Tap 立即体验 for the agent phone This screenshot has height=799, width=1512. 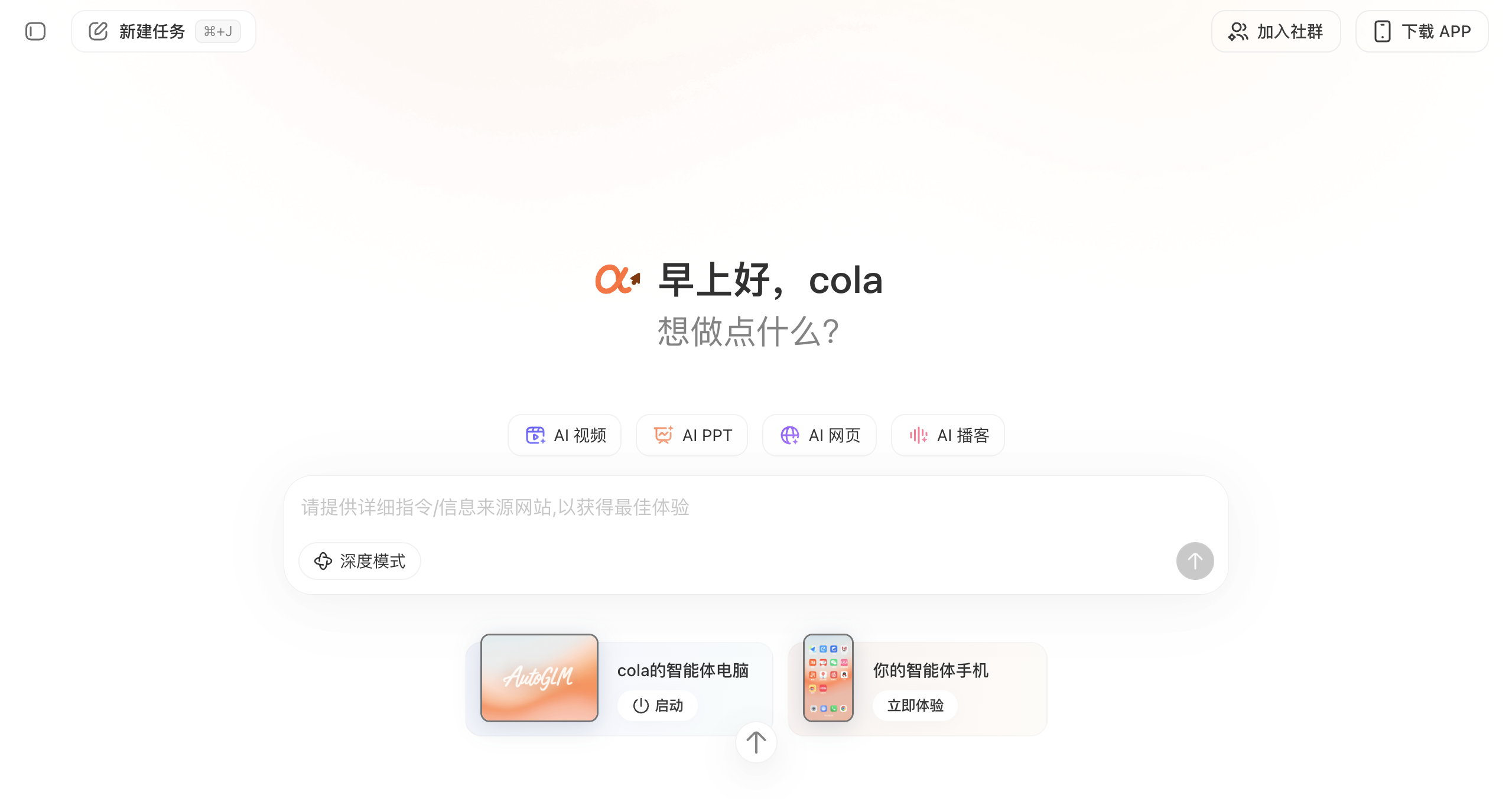coord(915,705)
